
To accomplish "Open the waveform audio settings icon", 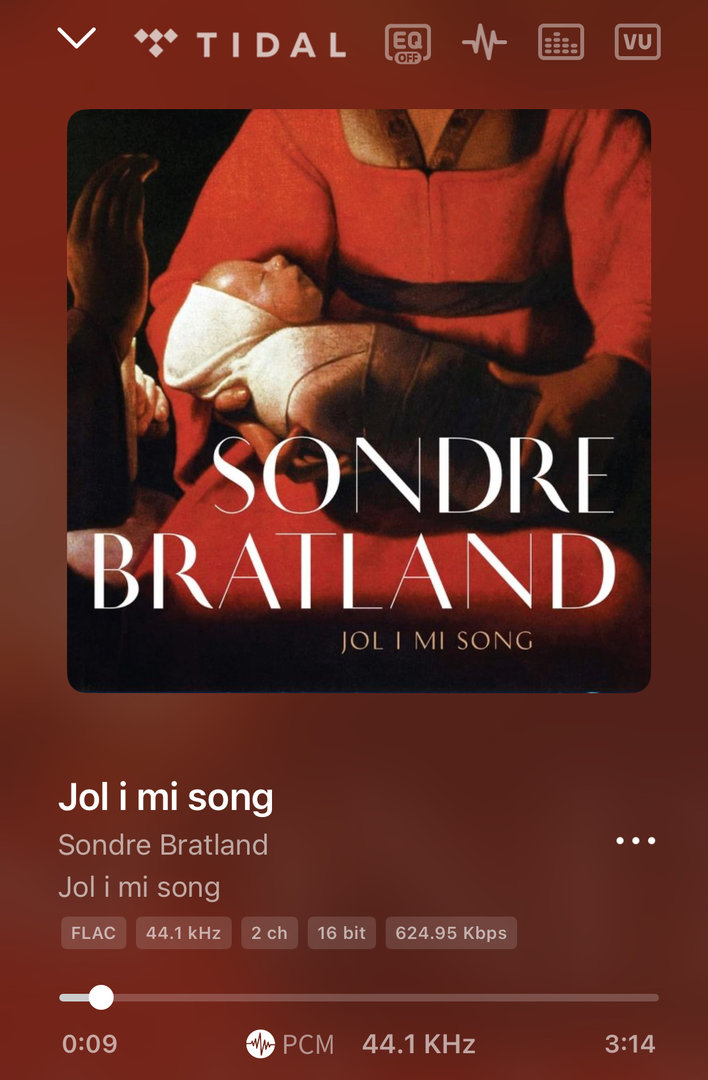I will point(484,43).
